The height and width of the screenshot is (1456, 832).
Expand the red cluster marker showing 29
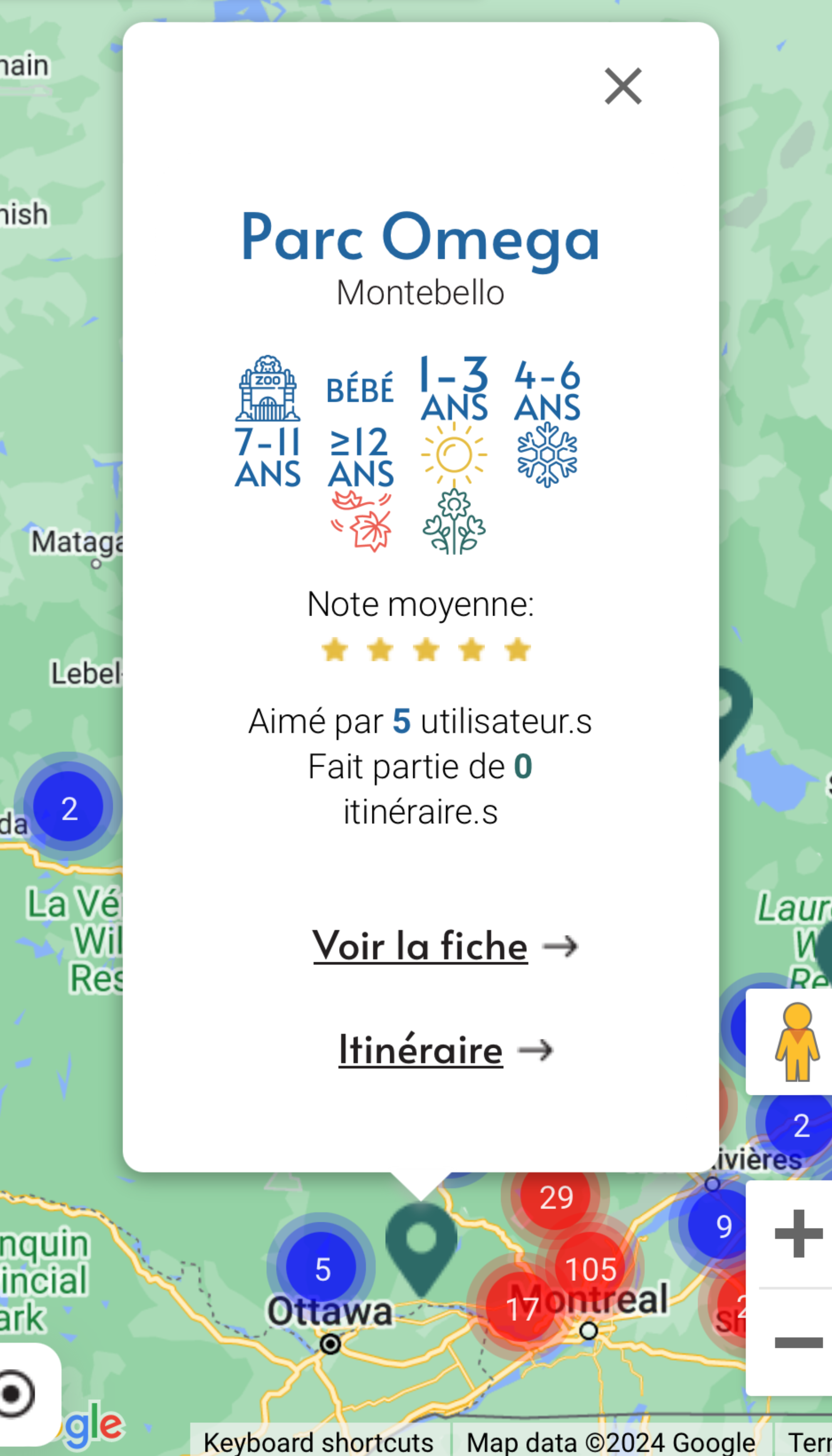click(x=555, y=1197)
